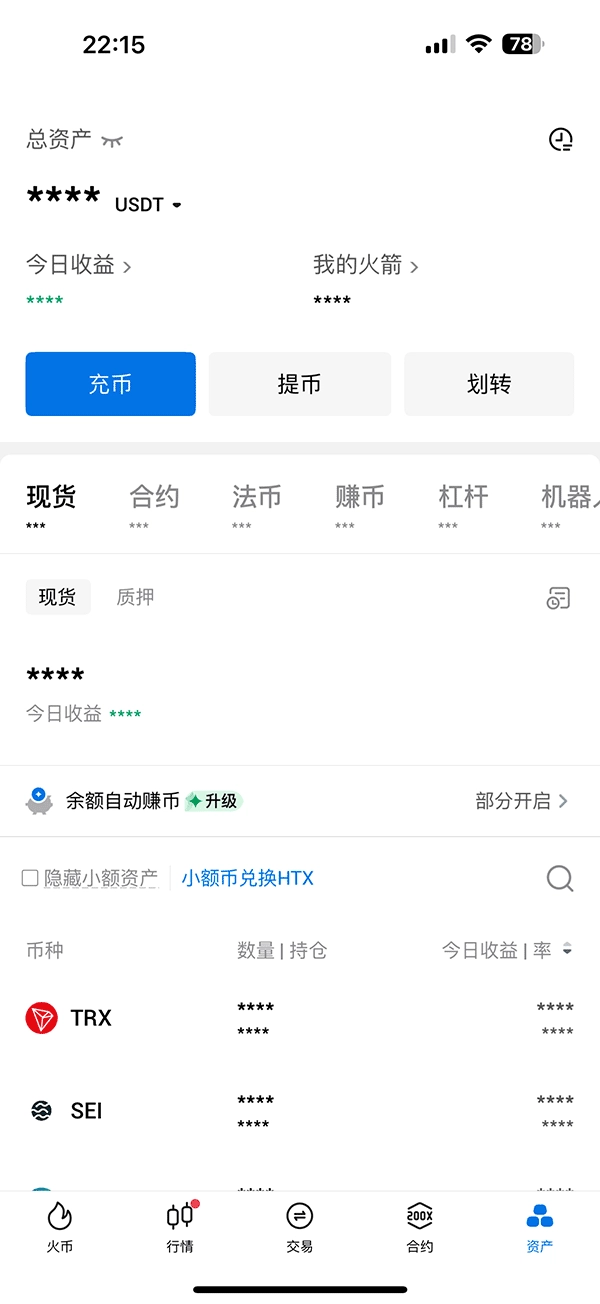Open spot records icon beside 质押

click(558, 598)
